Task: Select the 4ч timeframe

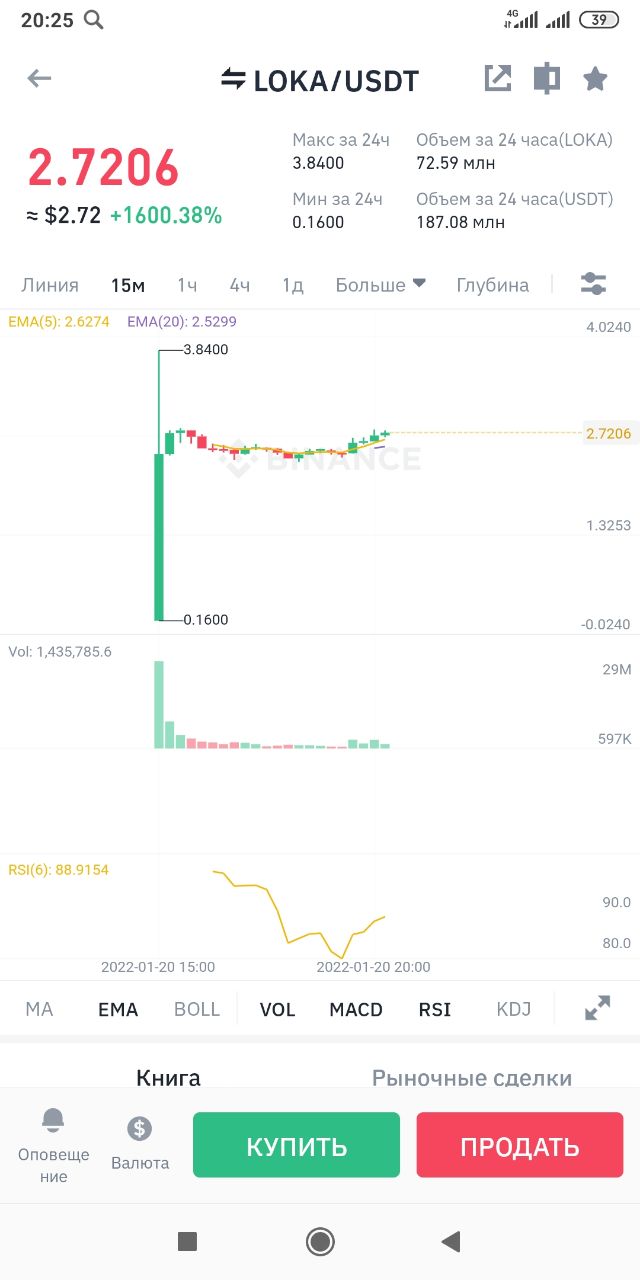Action: (240, 285)
